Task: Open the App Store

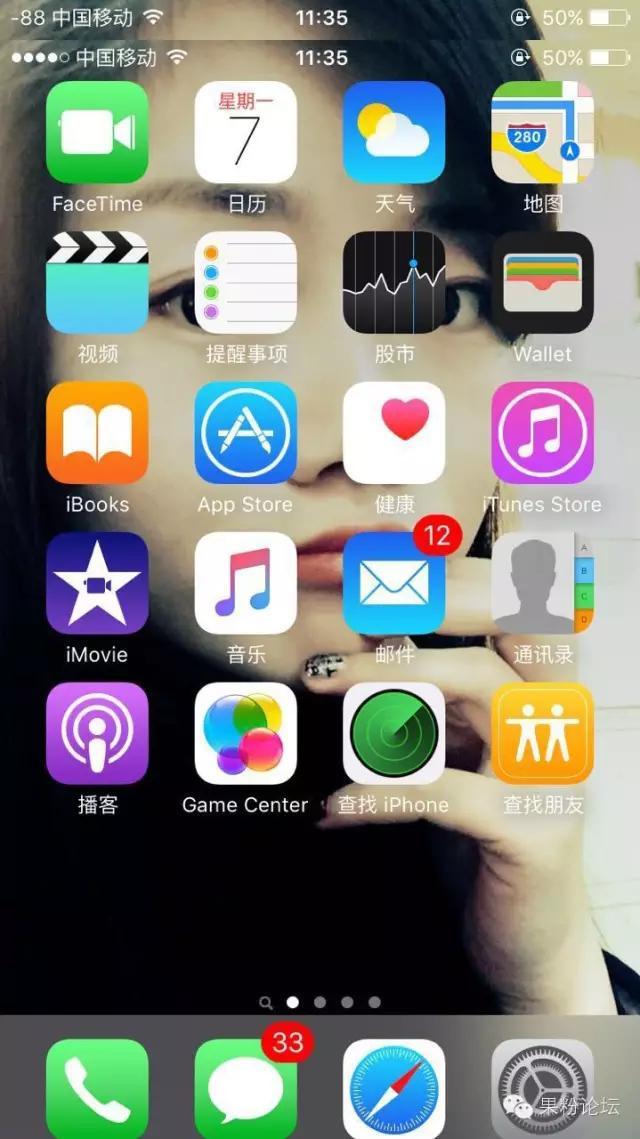Action: coord(245,432)
